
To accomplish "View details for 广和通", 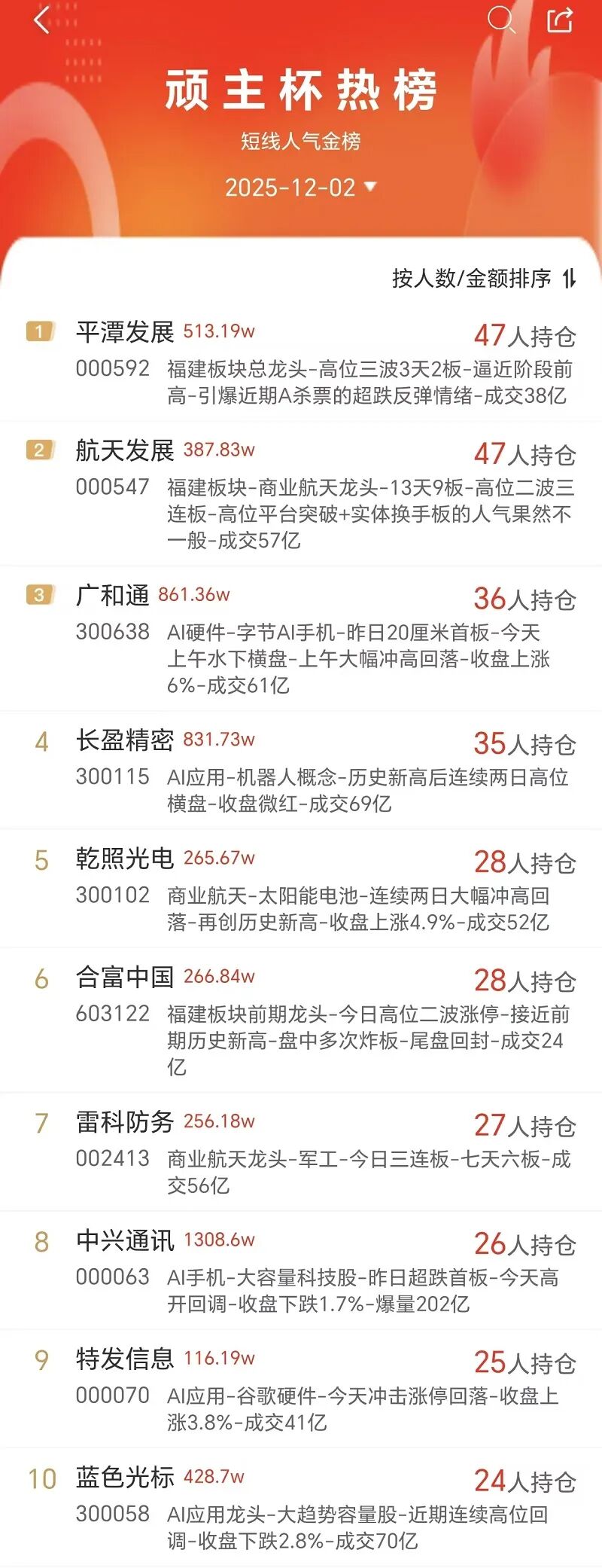I will (x=301, y=639).
